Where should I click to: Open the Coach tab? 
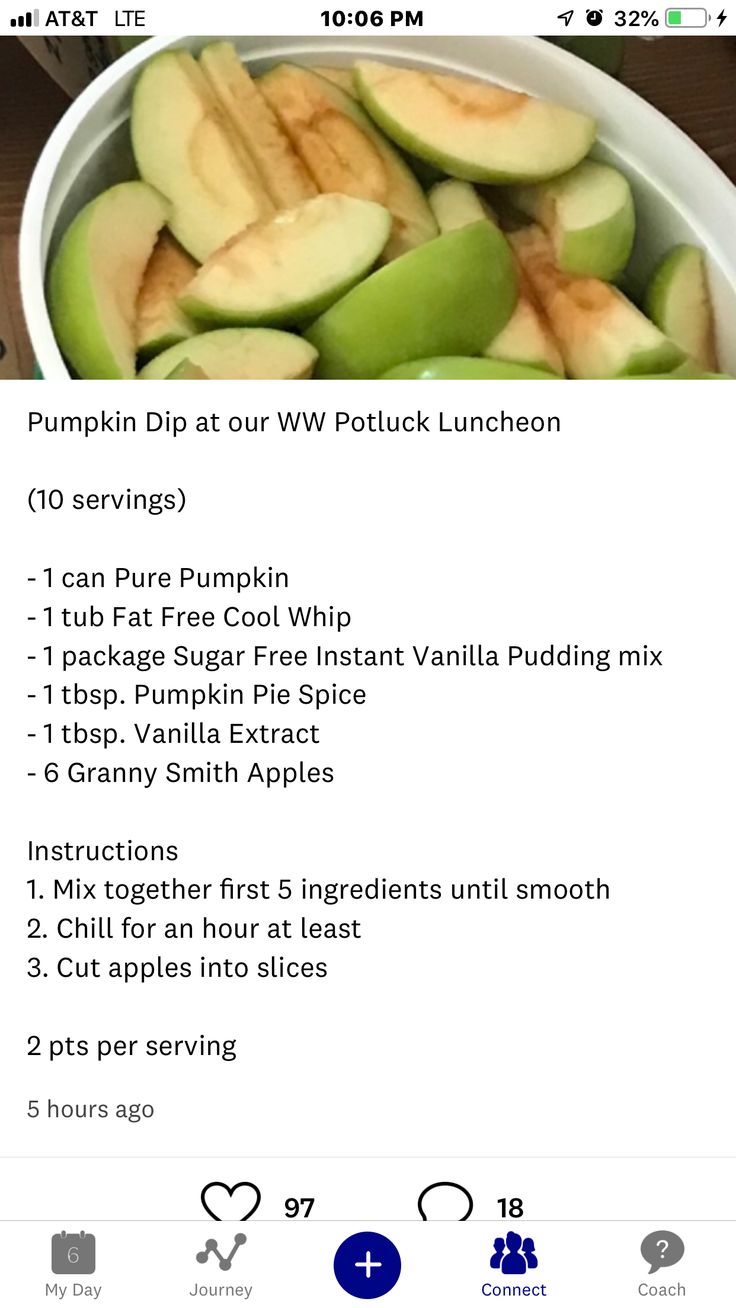click(x=661, y=1265)
